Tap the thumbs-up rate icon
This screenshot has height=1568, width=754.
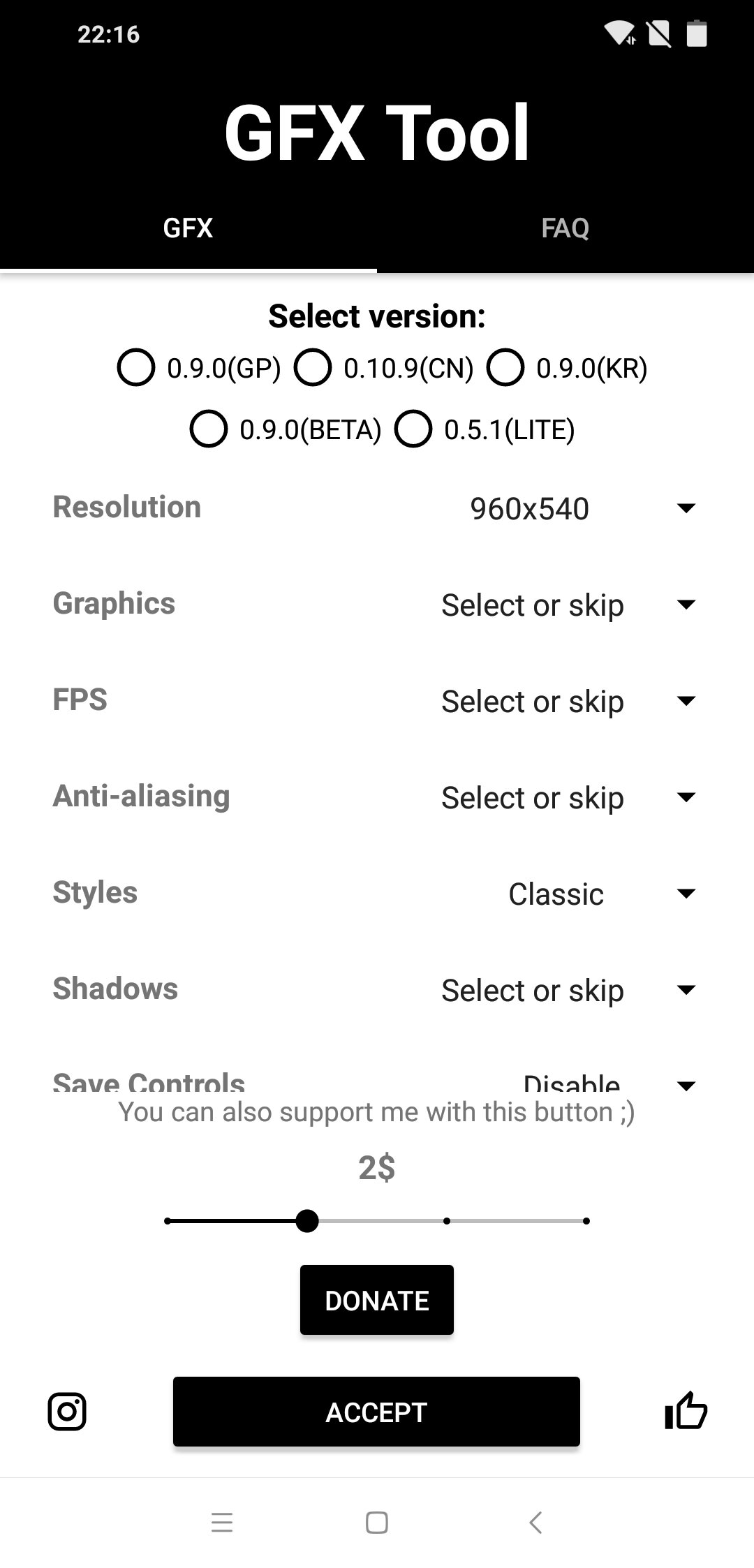686,1412
